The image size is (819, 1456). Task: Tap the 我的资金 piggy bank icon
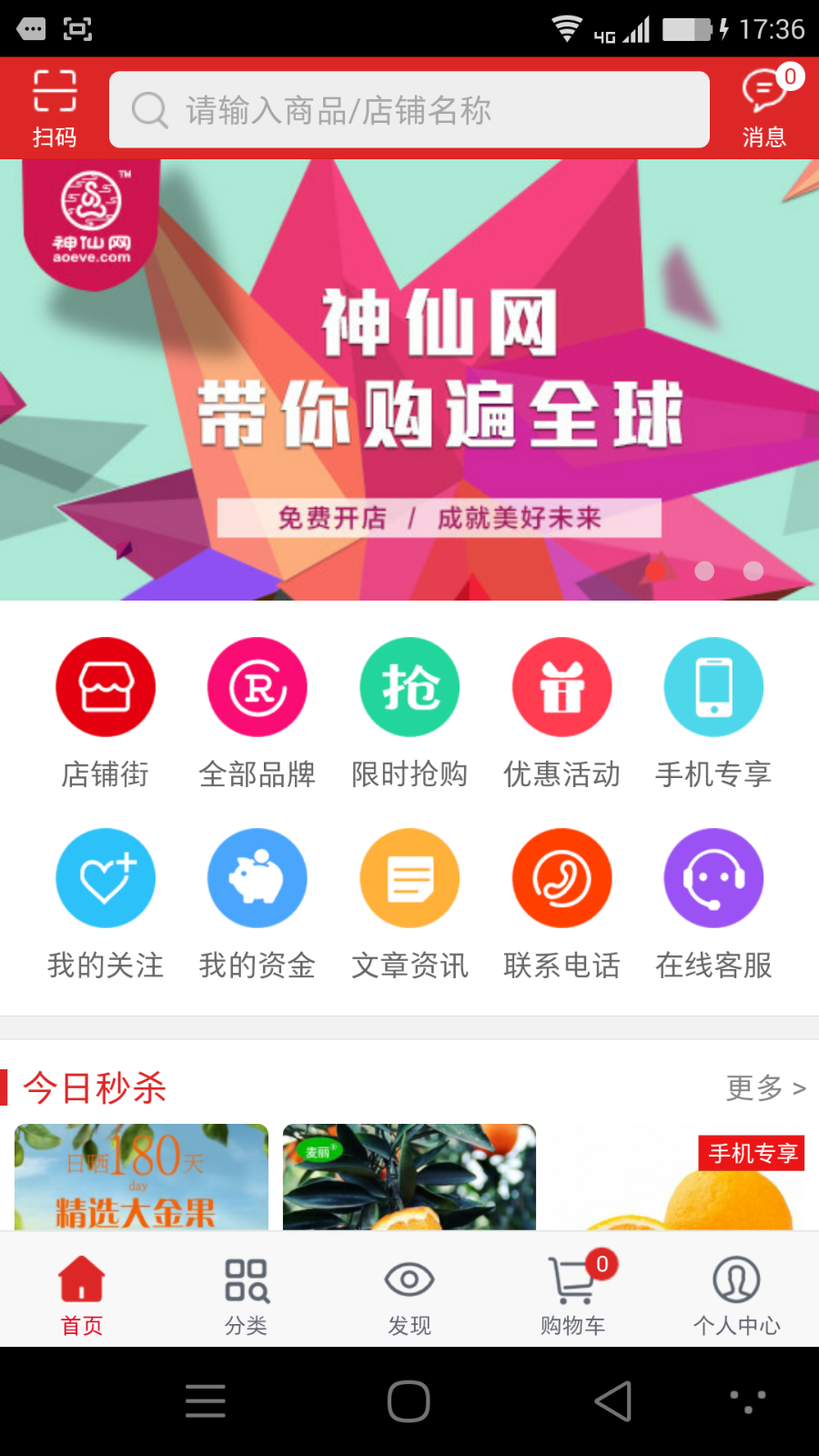(258, 878)
